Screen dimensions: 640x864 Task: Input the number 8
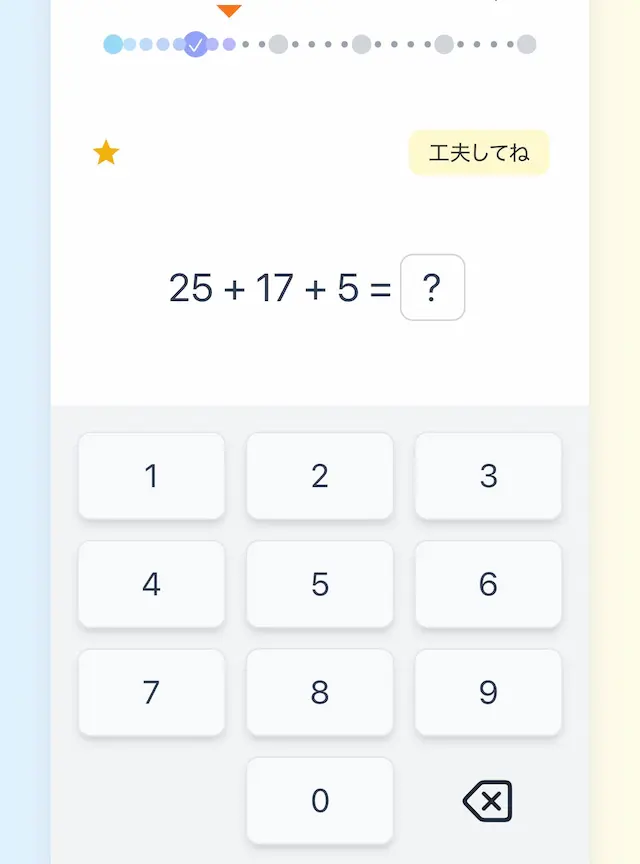pos(320,692)
